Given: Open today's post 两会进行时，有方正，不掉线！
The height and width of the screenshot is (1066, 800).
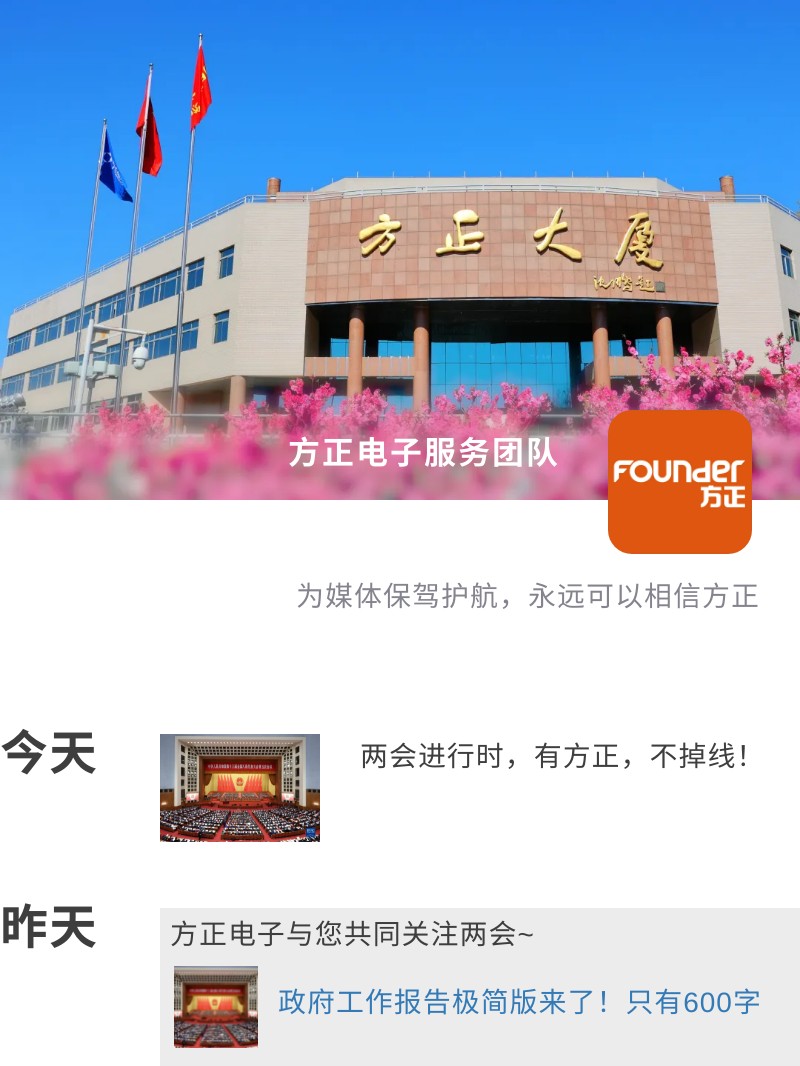Looking at the screenshot, I should (554, 757).
